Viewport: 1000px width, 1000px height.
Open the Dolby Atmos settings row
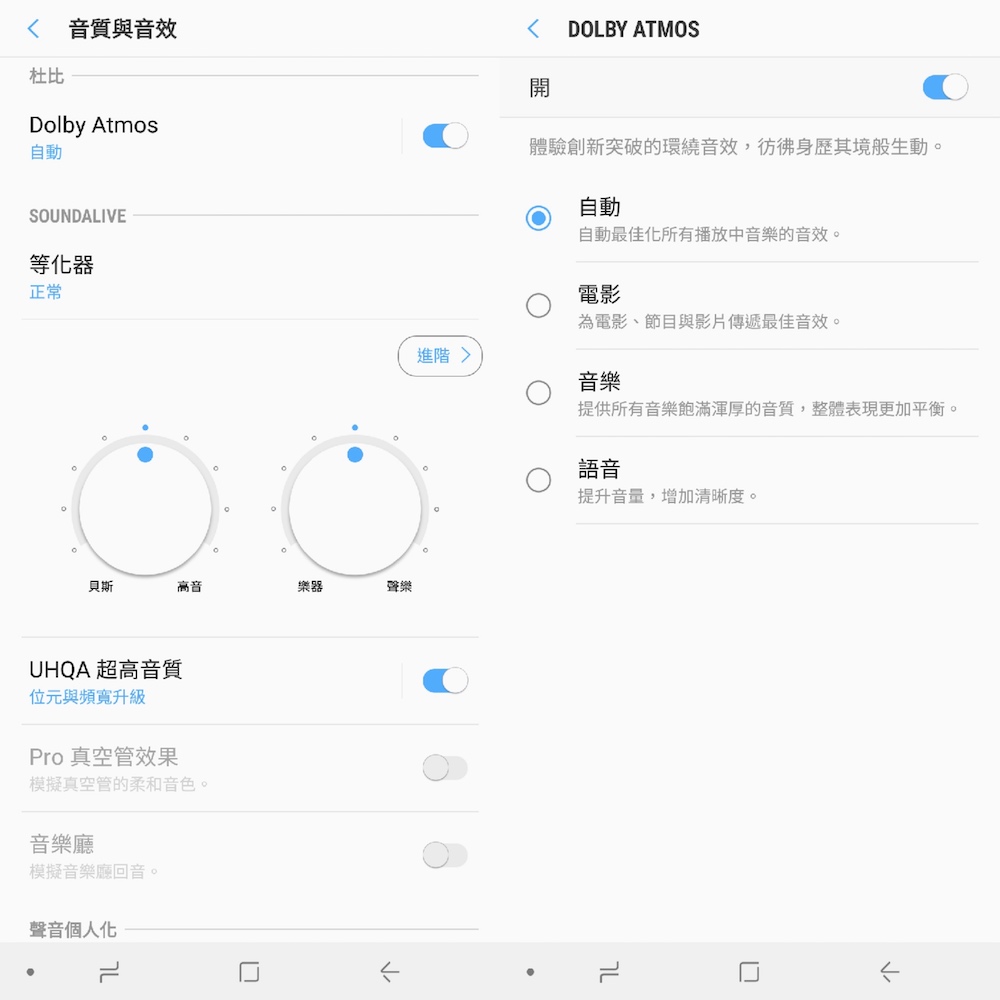pos(200,136)
